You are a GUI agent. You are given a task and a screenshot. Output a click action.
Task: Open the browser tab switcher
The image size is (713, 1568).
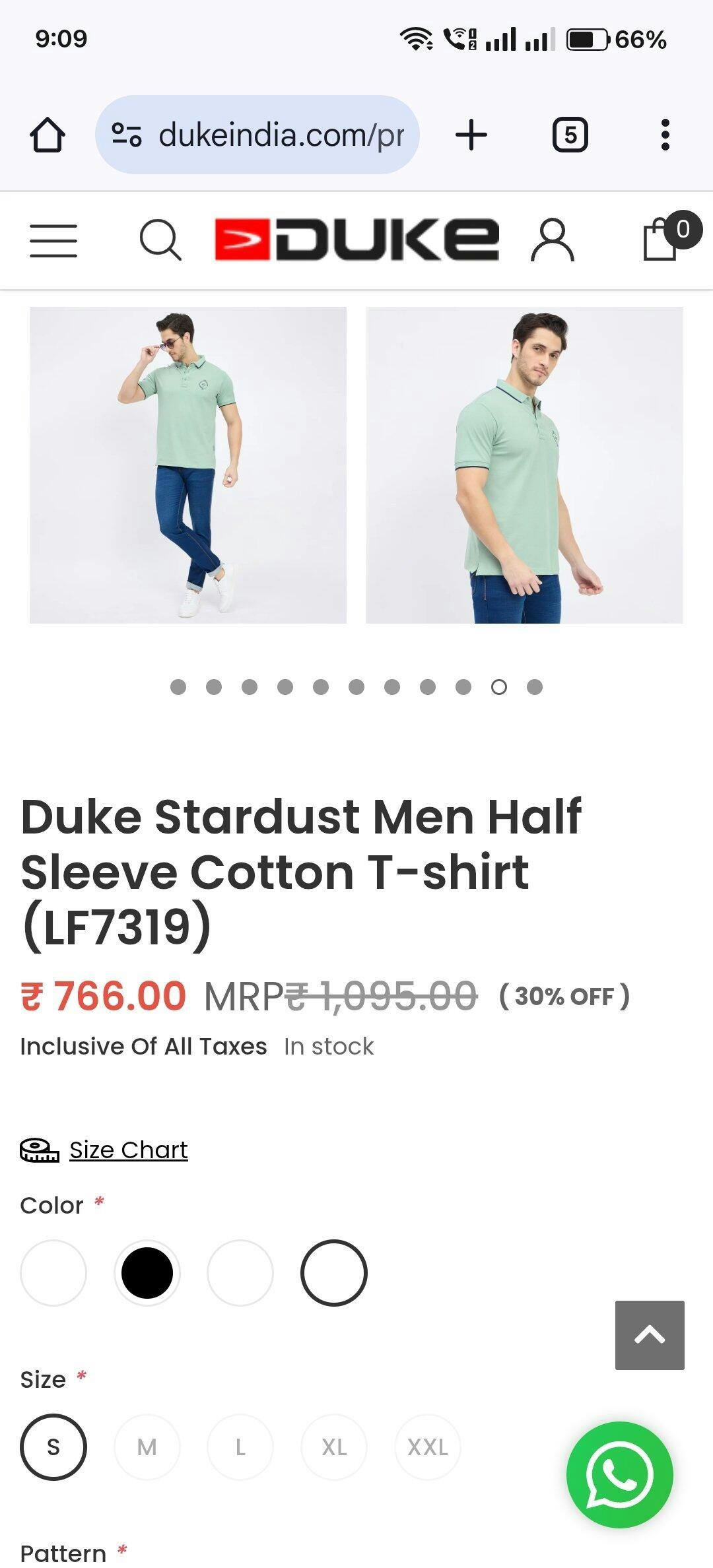pos(570,135)
